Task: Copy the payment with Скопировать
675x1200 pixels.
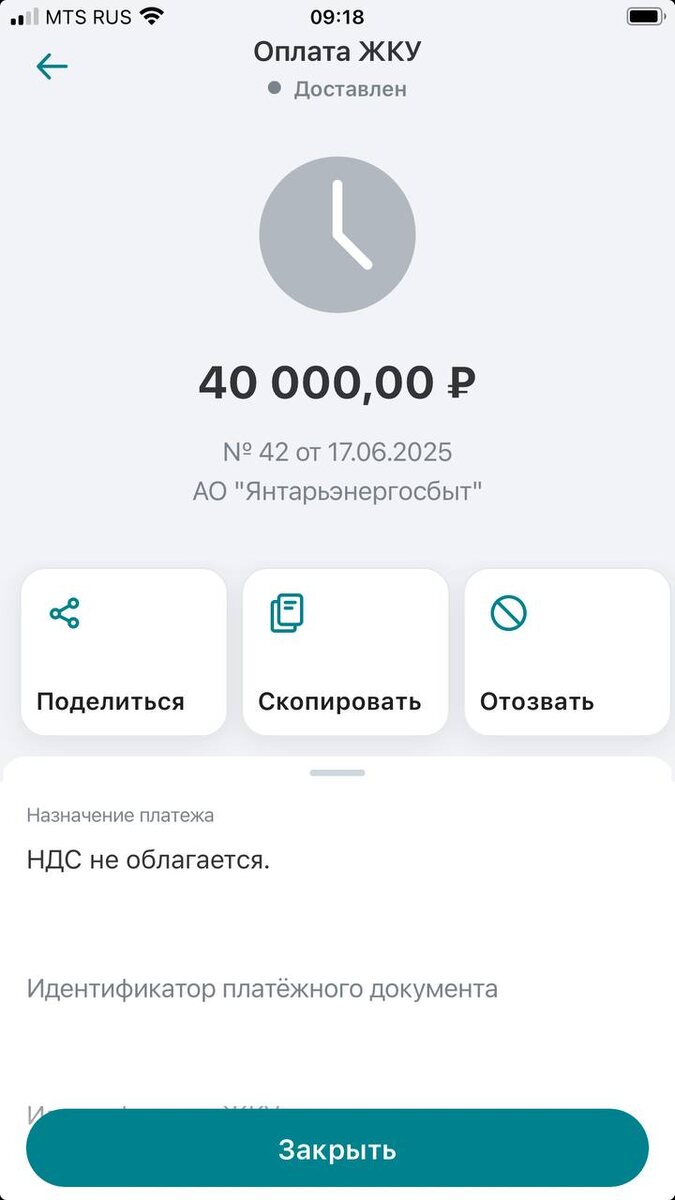Action: point(345,652)
